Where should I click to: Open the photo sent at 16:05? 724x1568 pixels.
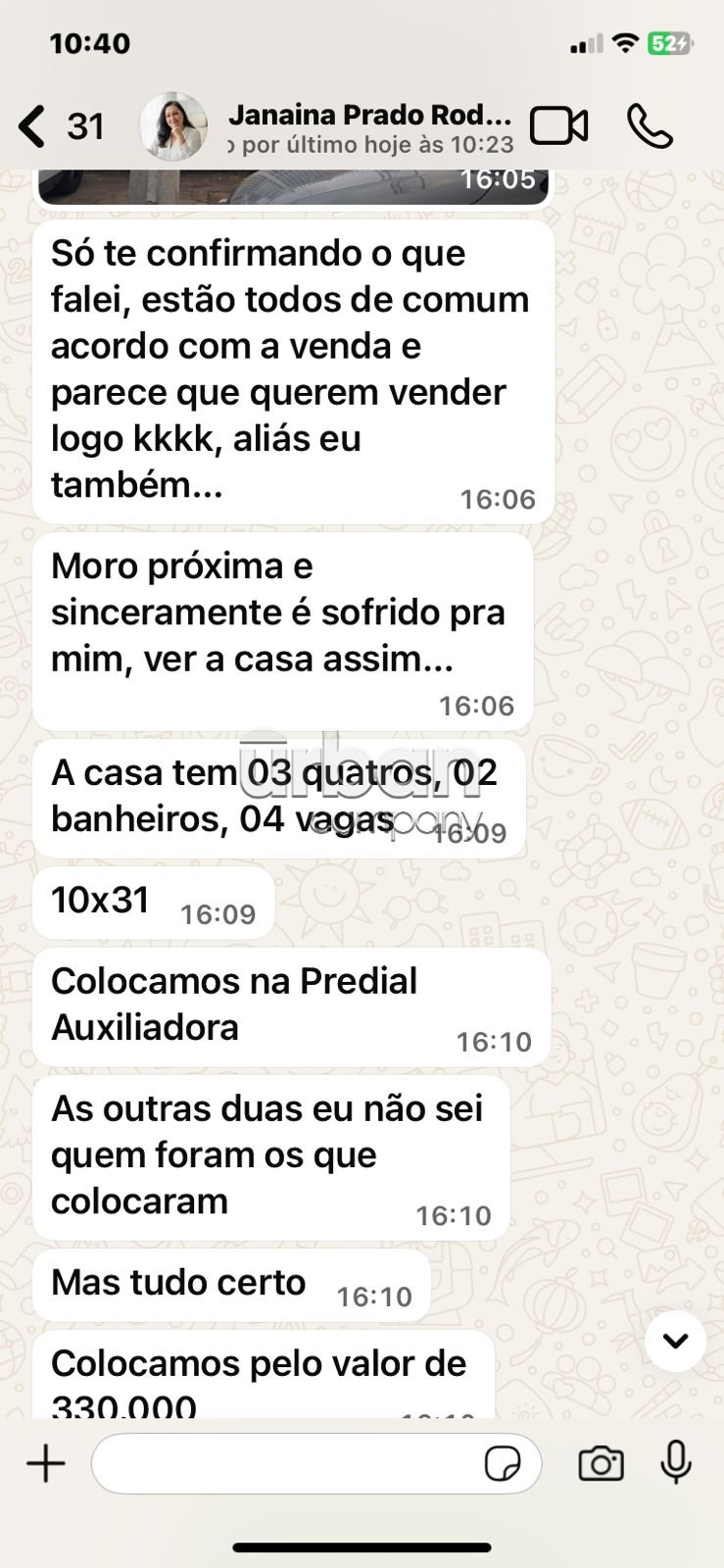tap(294, 186)
